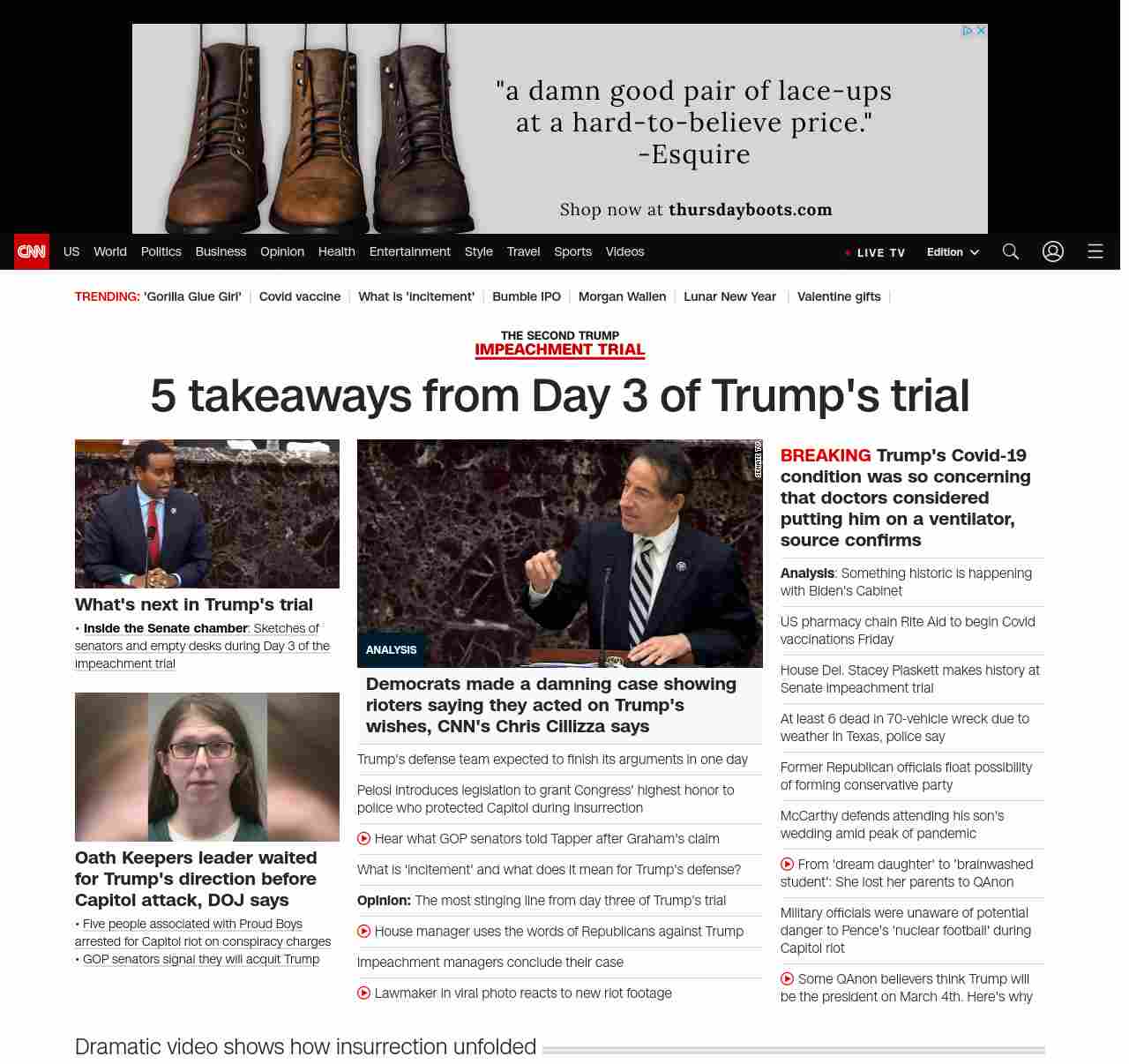
Task: Open the Democrats damning case analysis
Action: [550, 705]
